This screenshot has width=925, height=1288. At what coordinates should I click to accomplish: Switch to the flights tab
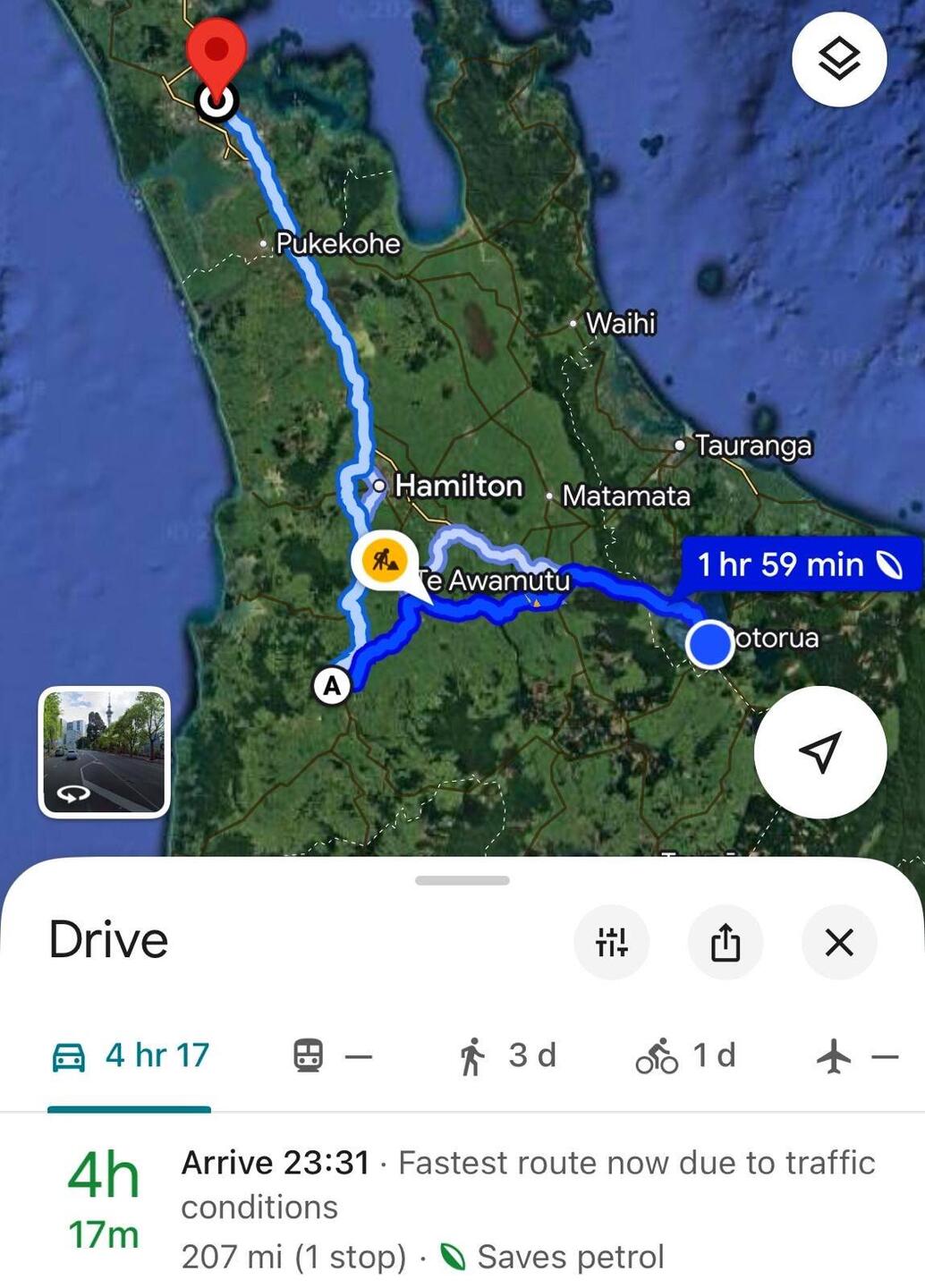coord(854,1055)
